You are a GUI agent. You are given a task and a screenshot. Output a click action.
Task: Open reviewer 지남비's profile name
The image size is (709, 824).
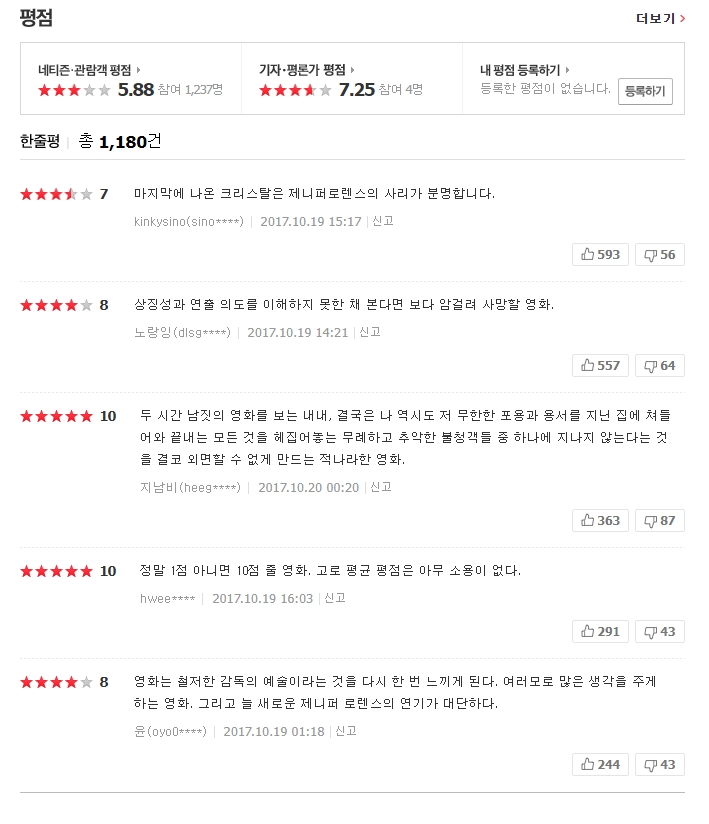click(190, 487)
